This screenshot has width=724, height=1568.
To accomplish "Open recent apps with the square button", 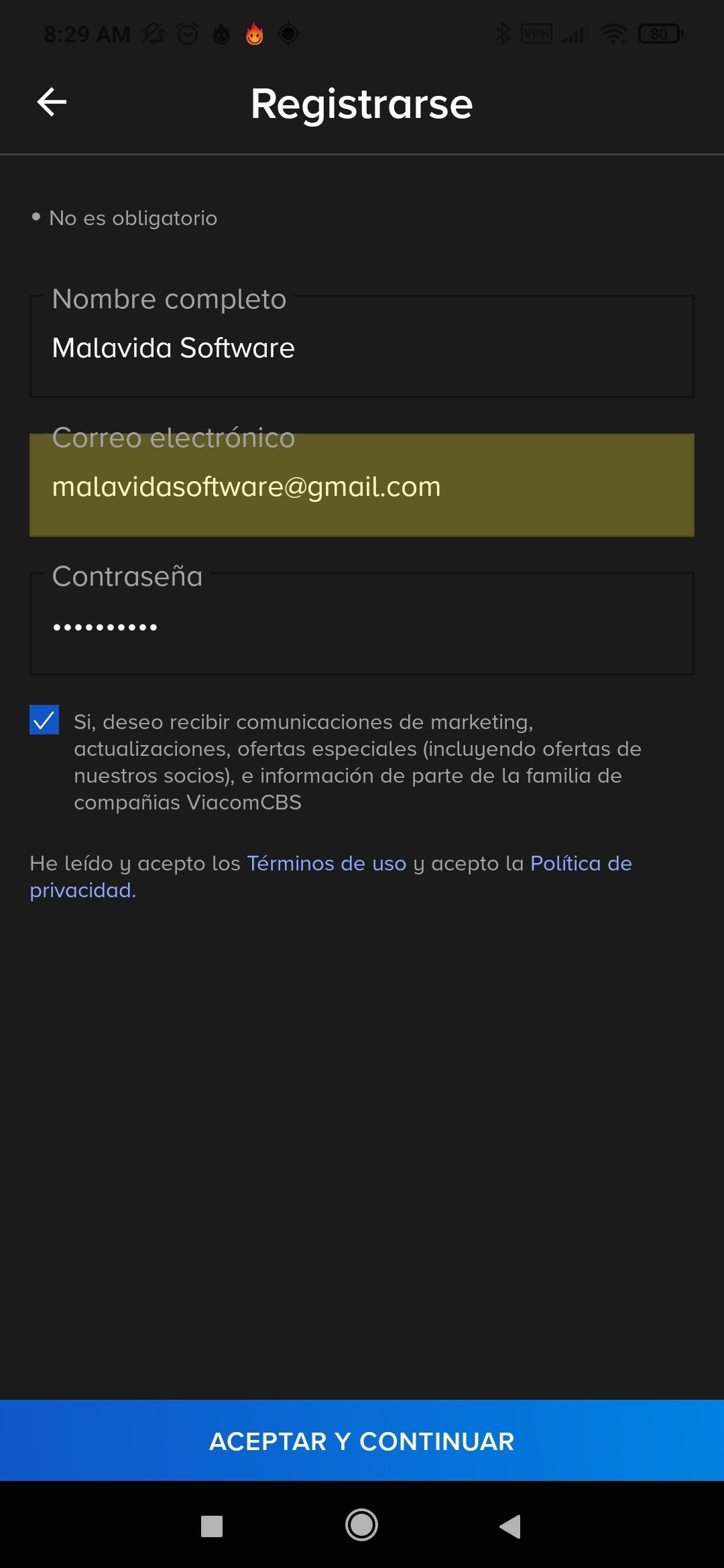I will tap(212, 1526).
